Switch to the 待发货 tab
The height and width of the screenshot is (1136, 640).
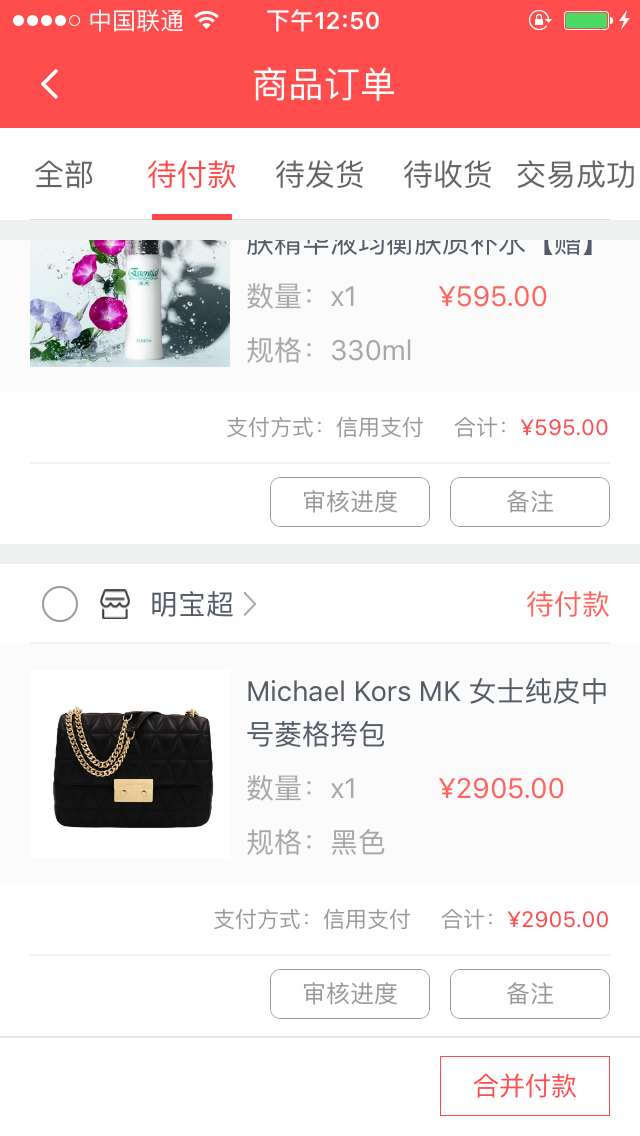pyautogui.click(x=320, y=175)
